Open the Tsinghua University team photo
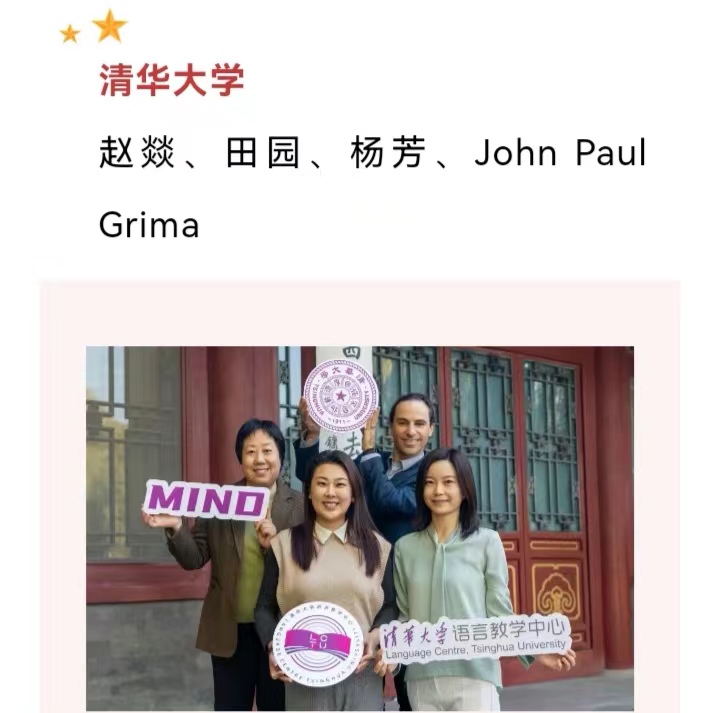The image size is (715, 713). pyautogui.click(x=359, y=527)
